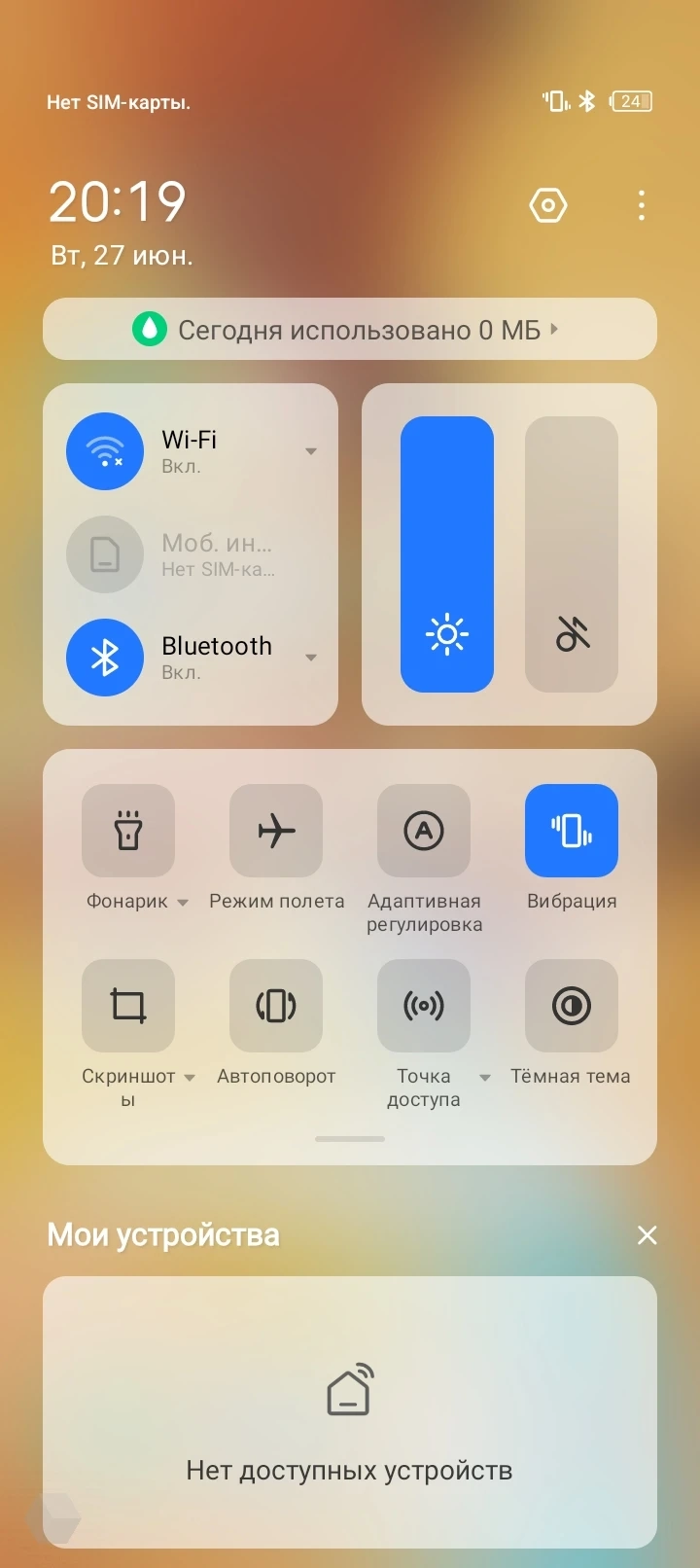
Task: Tap the brightness slider
Action: click(x=447, y=554)
